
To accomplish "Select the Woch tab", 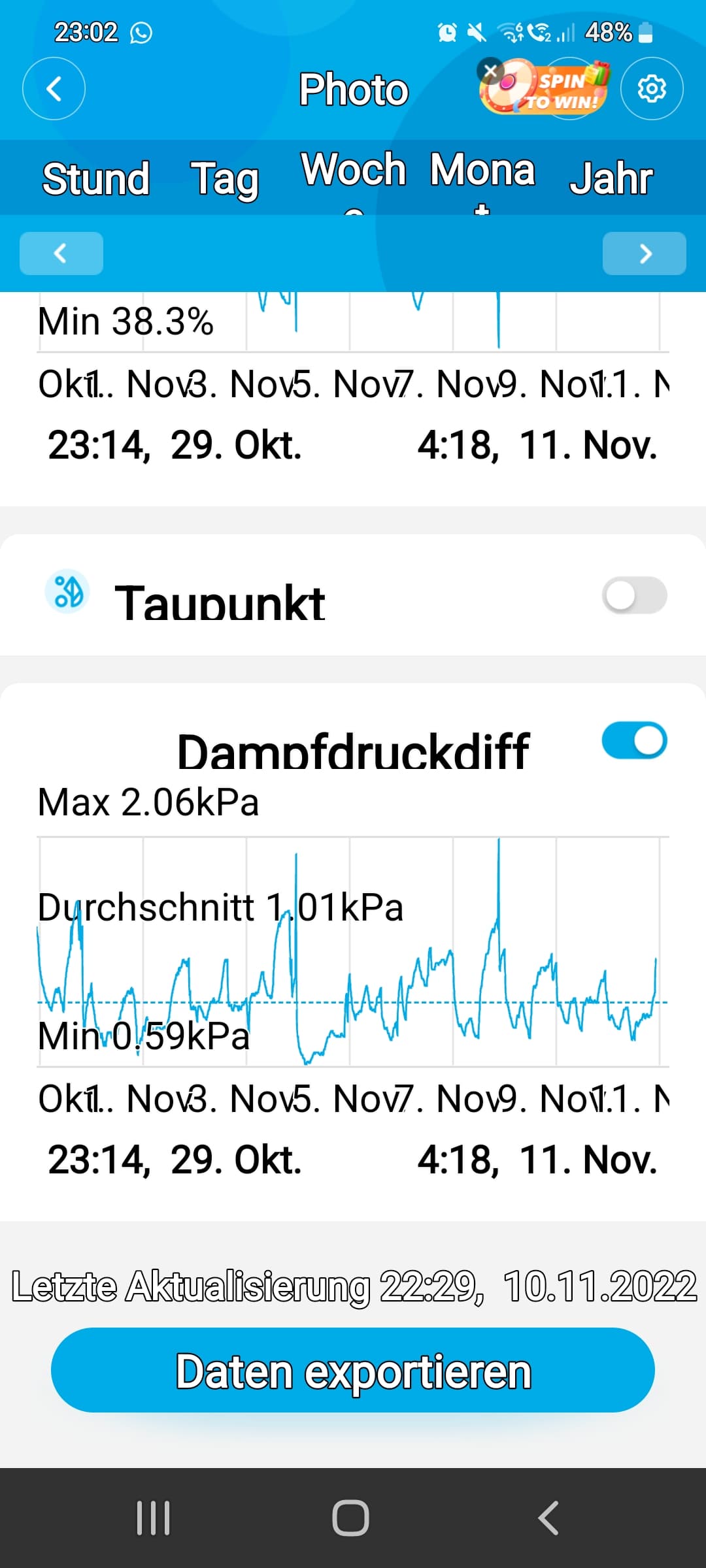I will click(x=354, y=171).
